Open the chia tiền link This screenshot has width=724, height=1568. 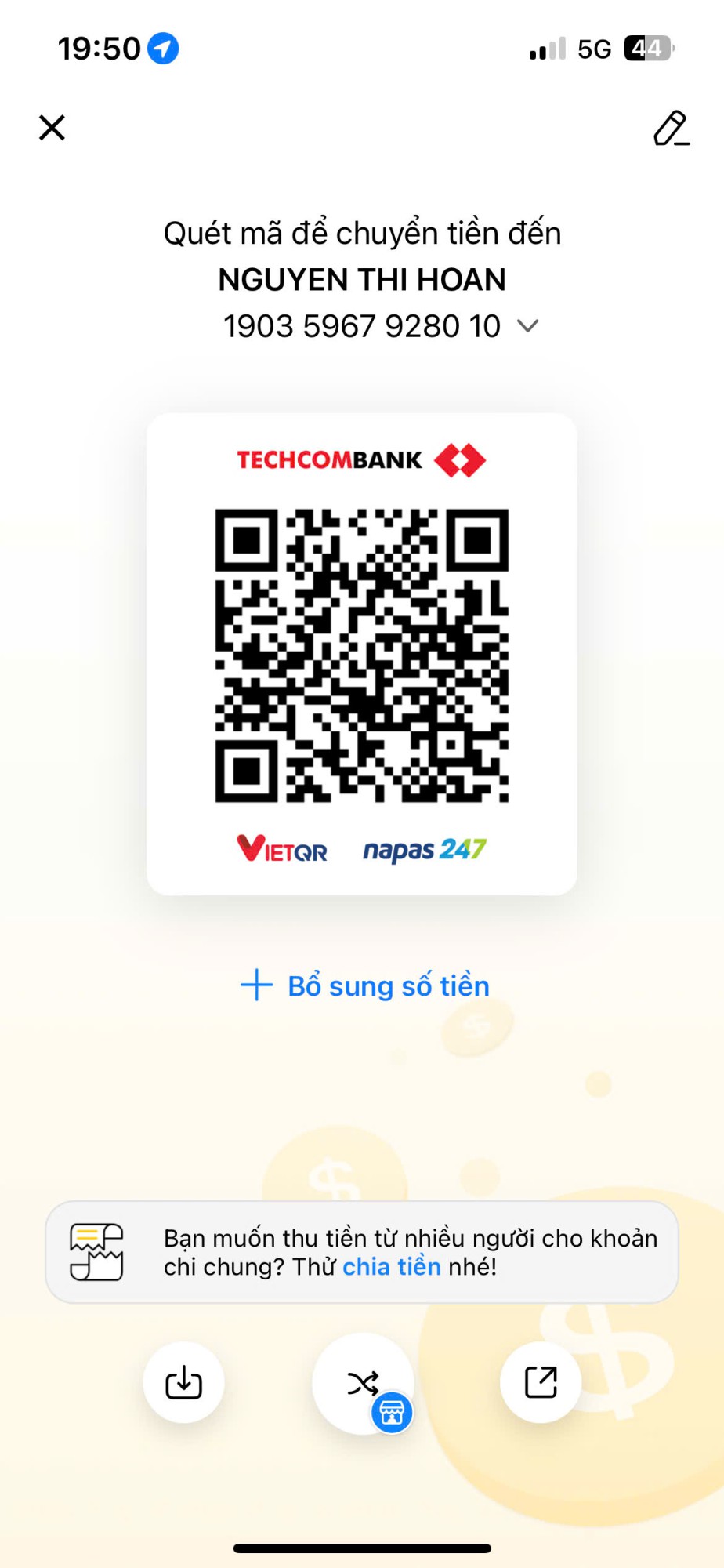coord(391,1266)
